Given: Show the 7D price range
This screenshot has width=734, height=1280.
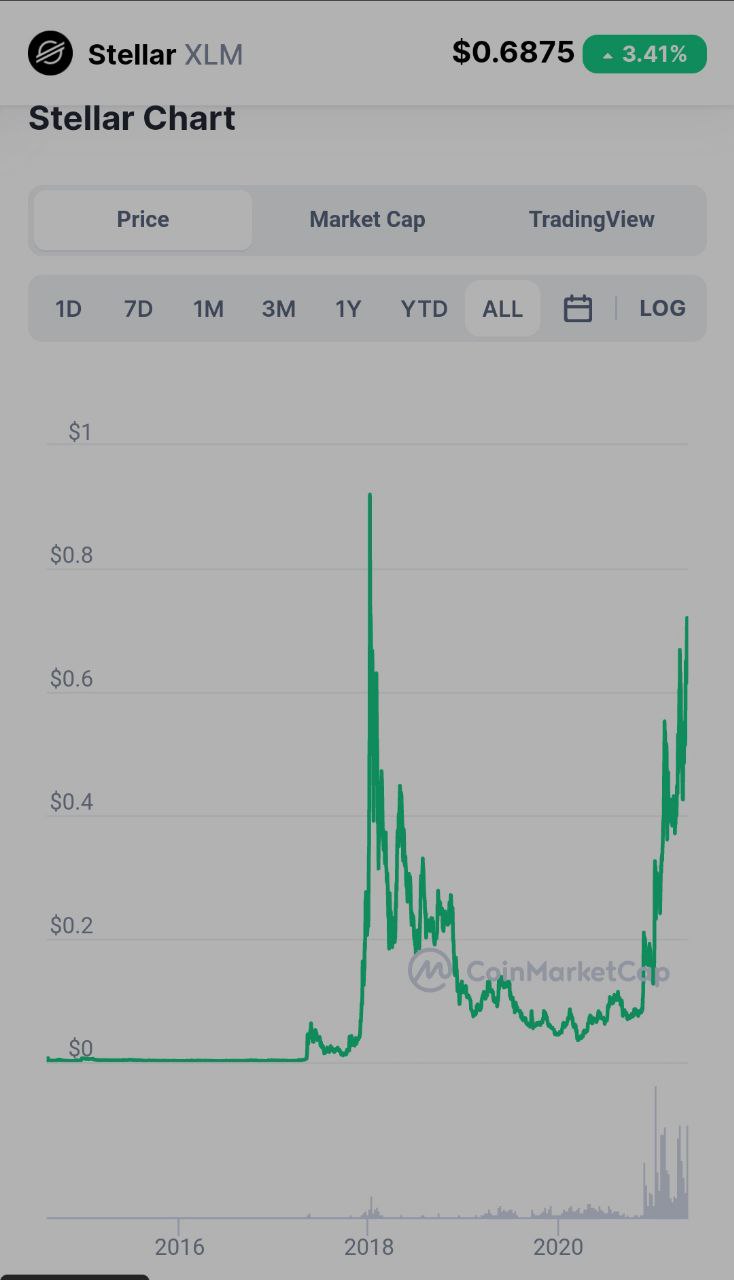Looking at the screenshot, I should point(138,309).
